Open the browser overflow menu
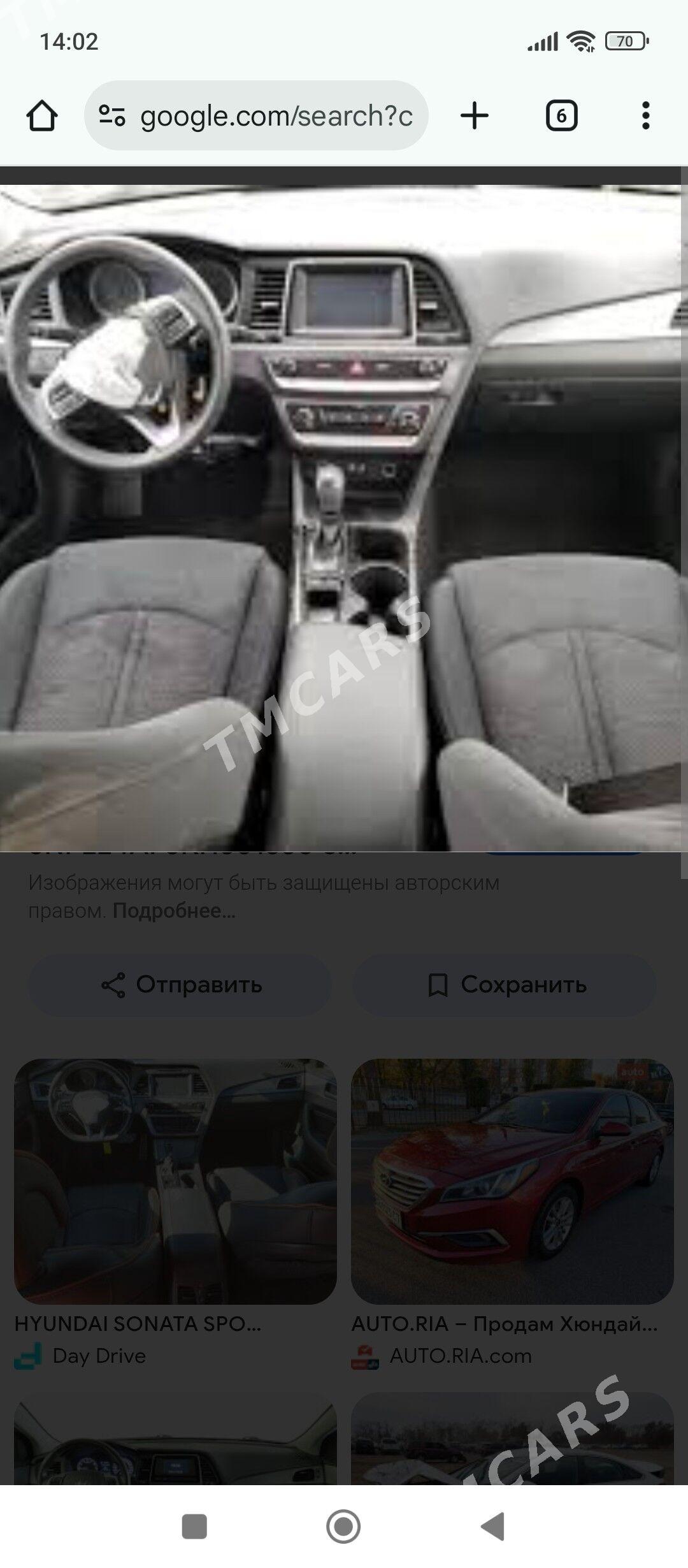Viewport: 688px width, 1568px height. (x=646, y=116)
